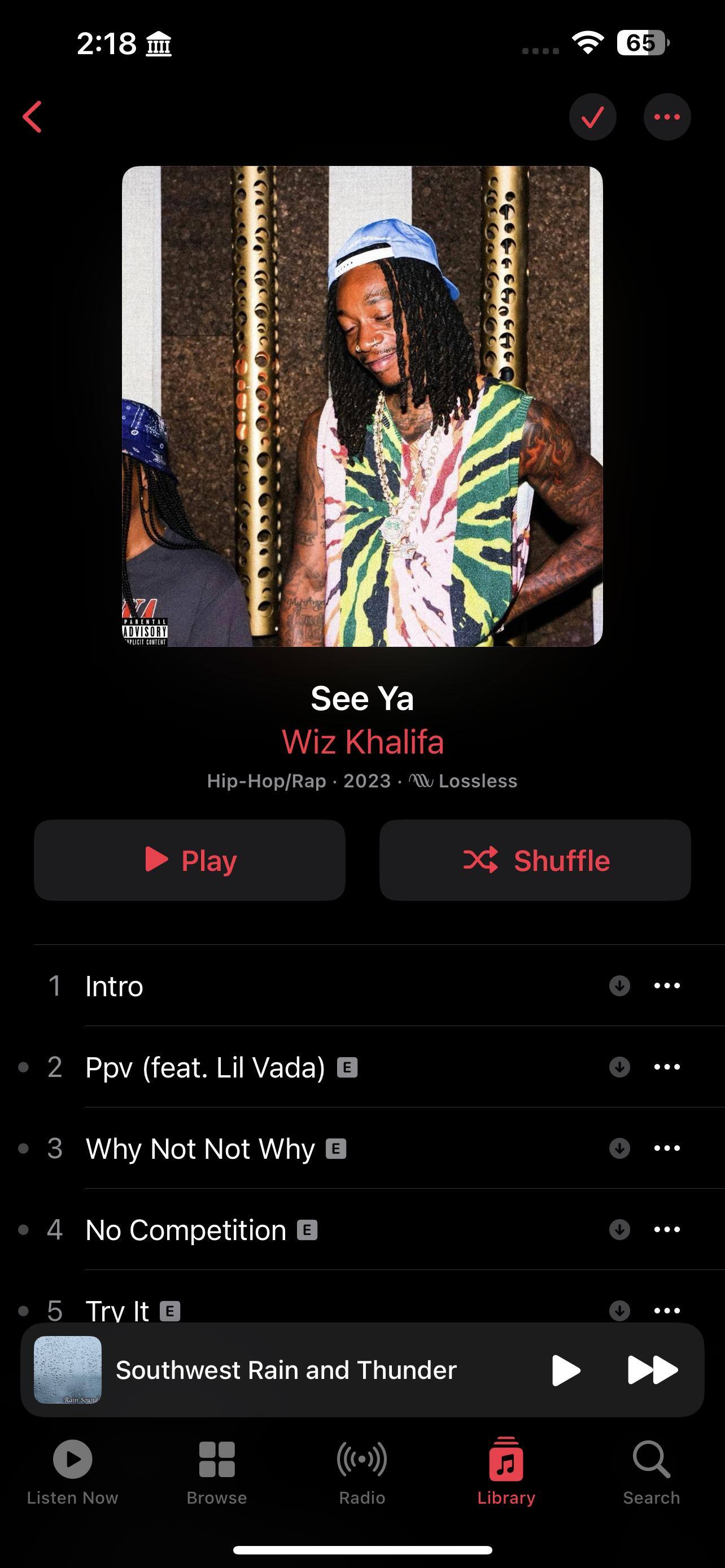Image resolution: width=725 pixels, height=1568 pixels.
Task: Open more options for Why Not Not Why
Action: (667, 1148)
